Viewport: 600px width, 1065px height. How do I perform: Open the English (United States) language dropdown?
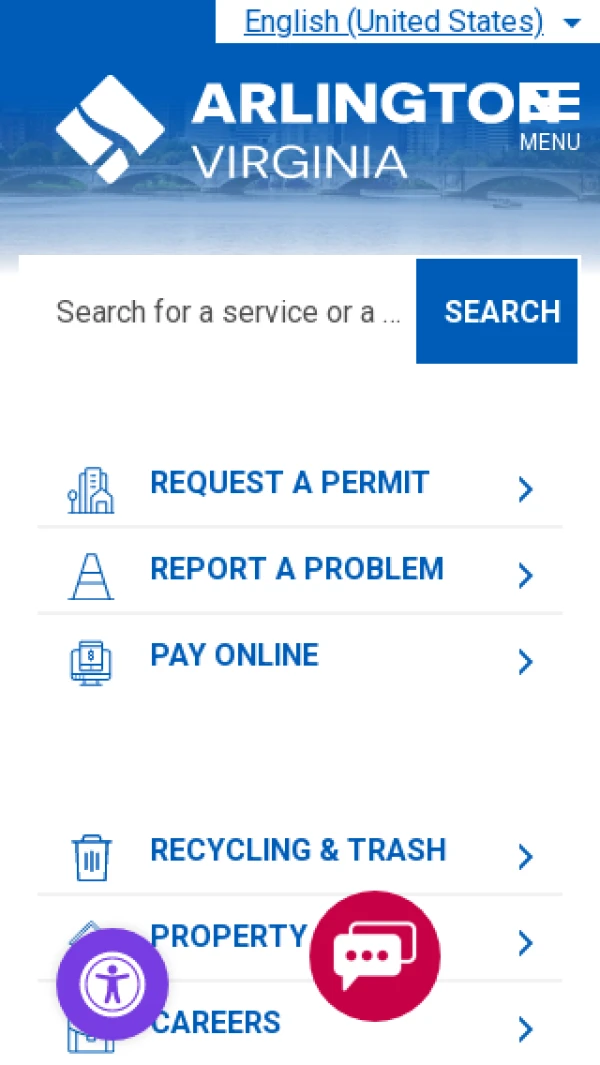point(410,22)
